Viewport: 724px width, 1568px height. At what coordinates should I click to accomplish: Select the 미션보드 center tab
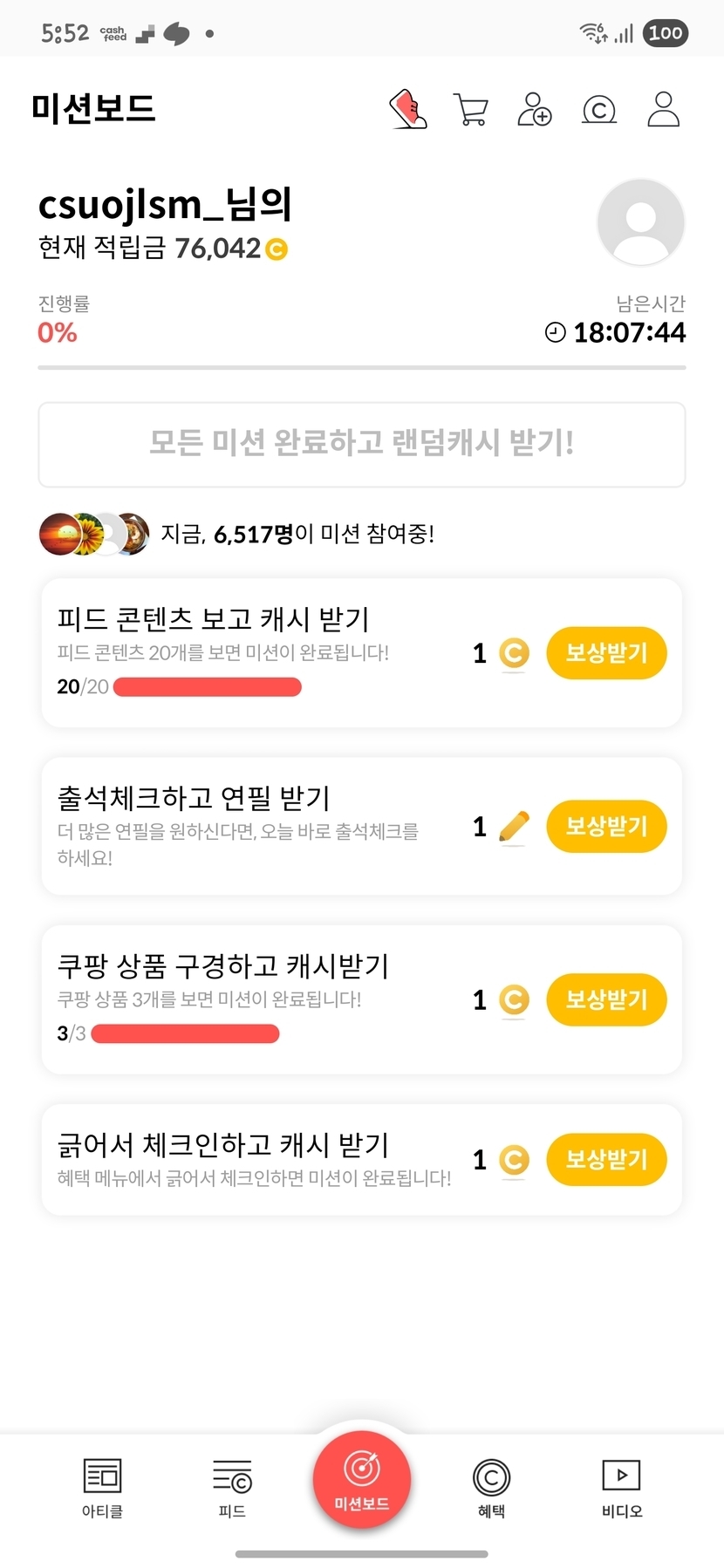[362, 1480]
